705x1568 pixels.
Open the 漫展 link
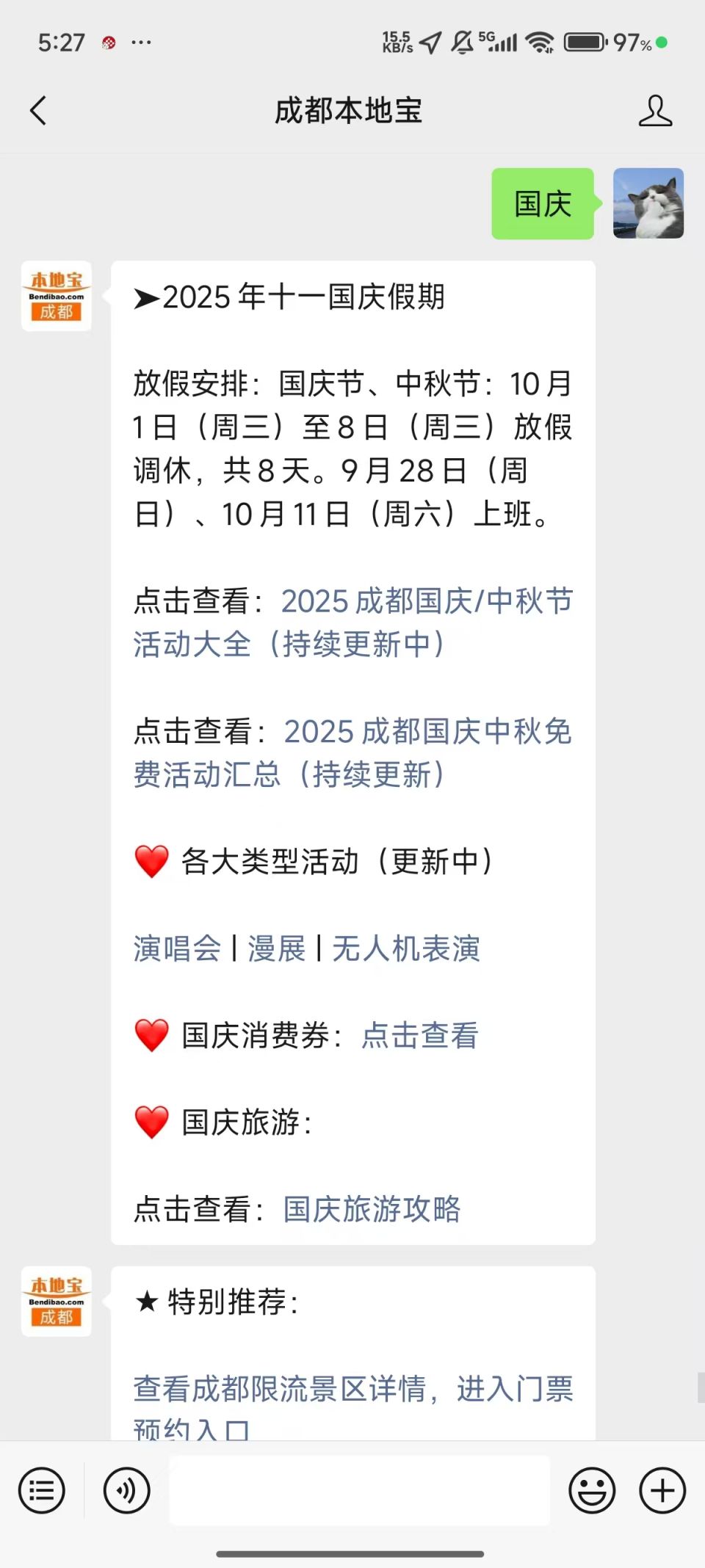tap(276, 948)
